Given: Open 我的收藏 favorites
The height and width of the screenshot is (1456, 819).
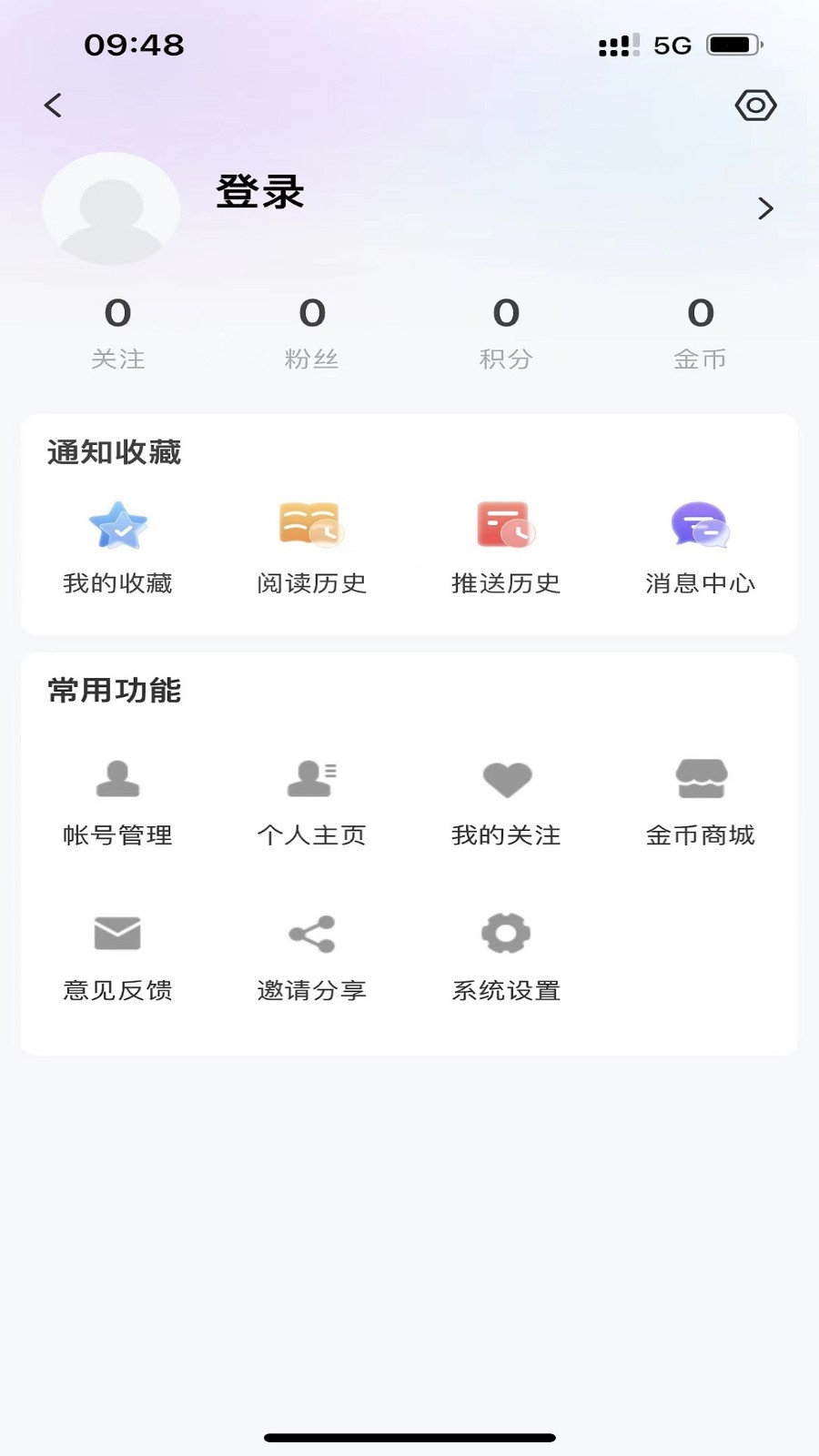Looking at the screenshot, I should click(118, 546).
